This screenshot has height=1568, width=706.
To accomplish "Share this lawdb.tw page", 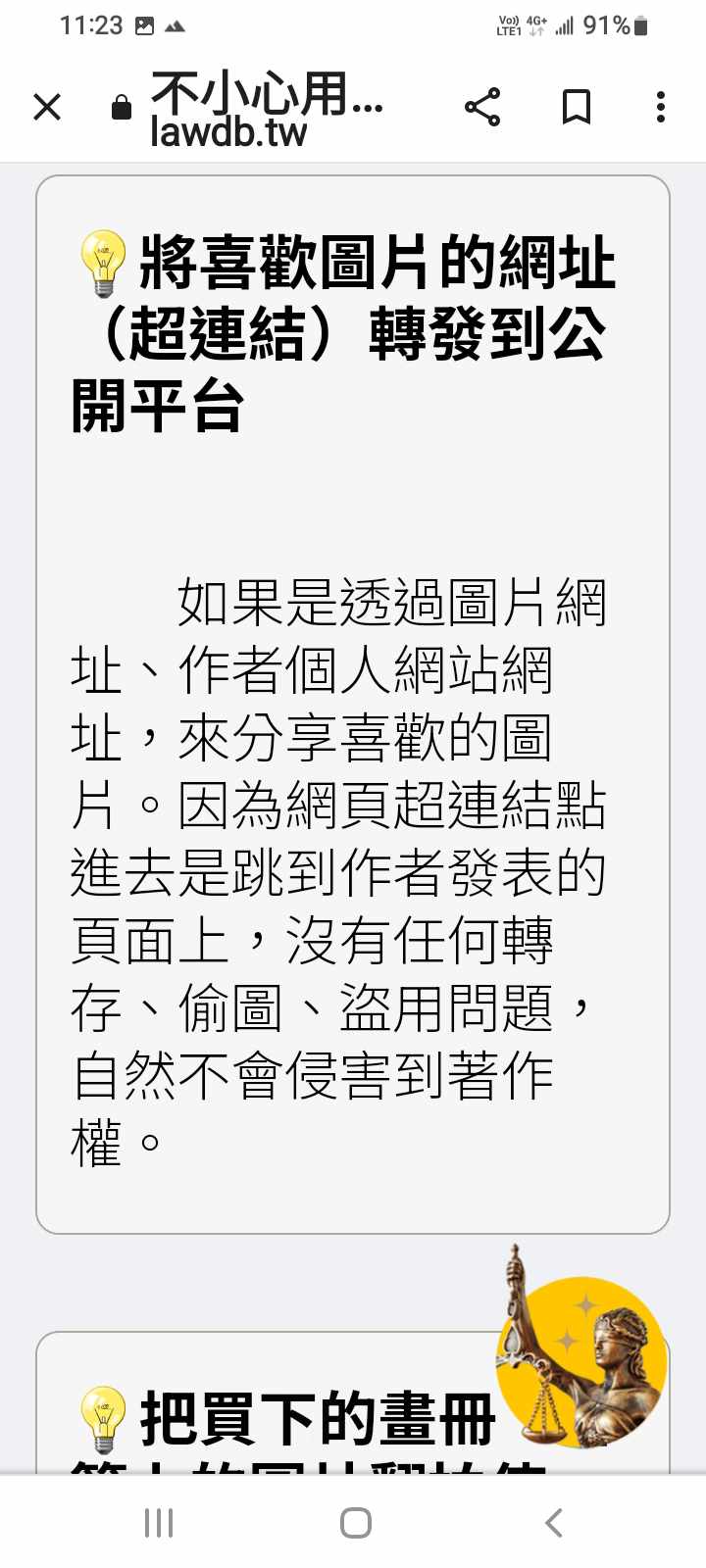I will 481,107.
